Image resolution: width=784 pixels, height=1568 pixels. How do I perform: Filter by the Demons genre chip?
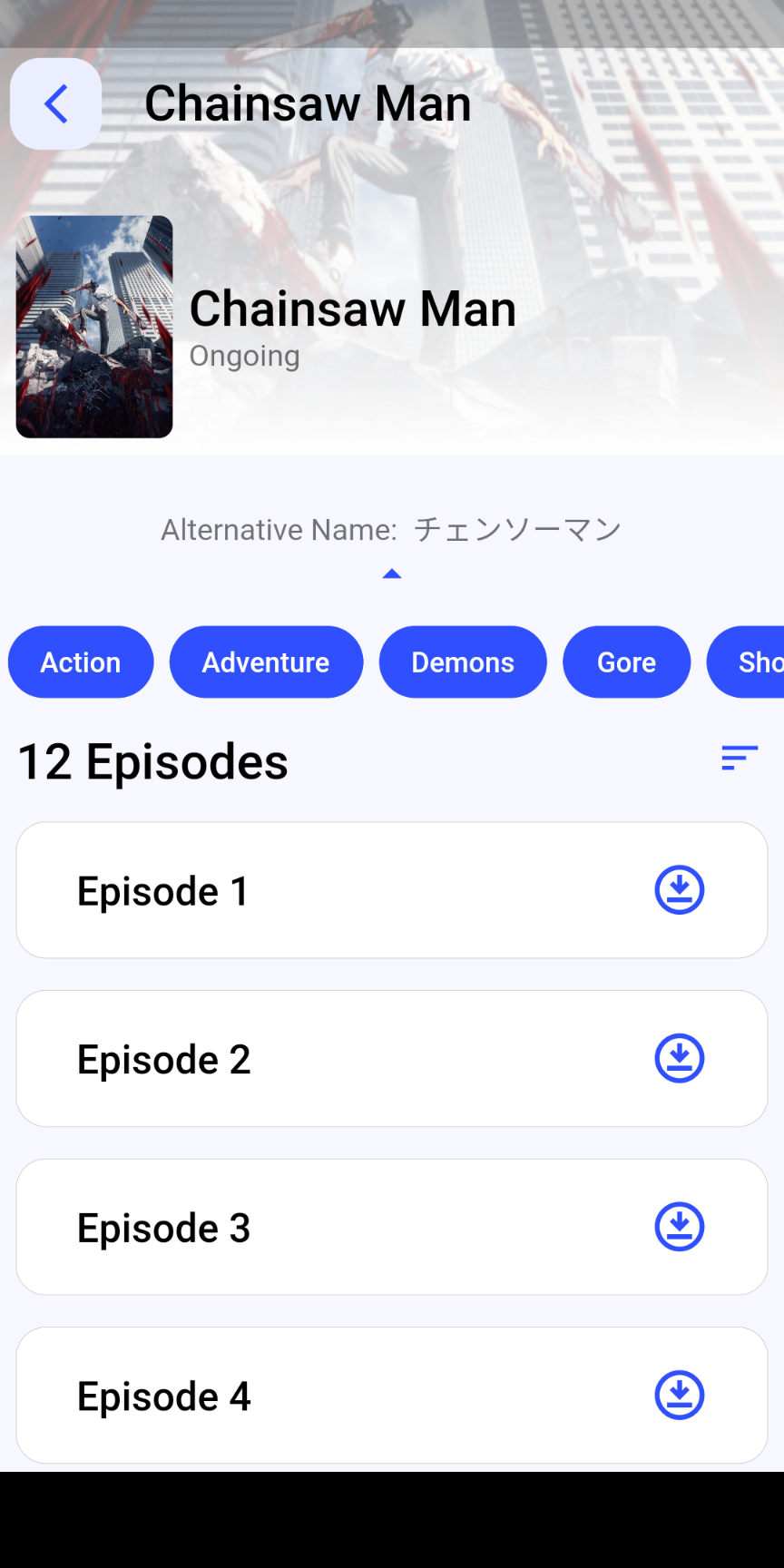(x=463, y=662)
